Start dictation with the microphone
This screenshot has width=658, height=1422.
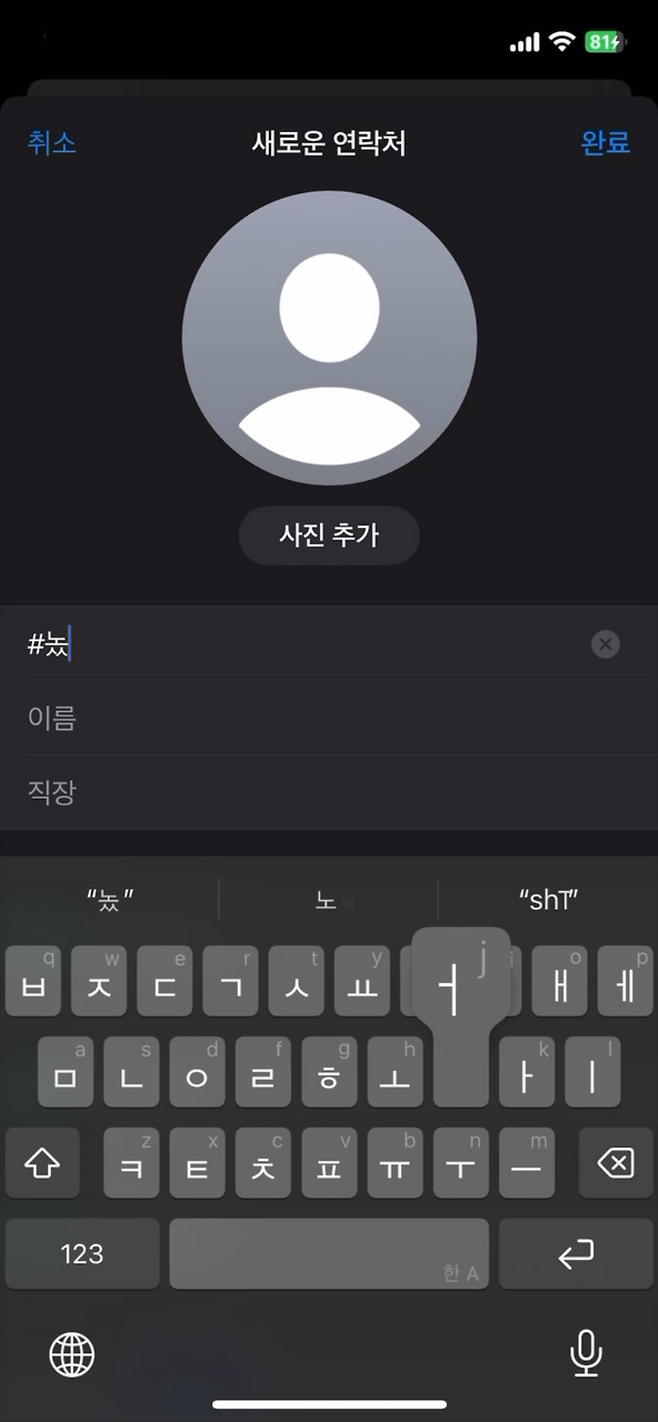click(x=586, y=1355)
